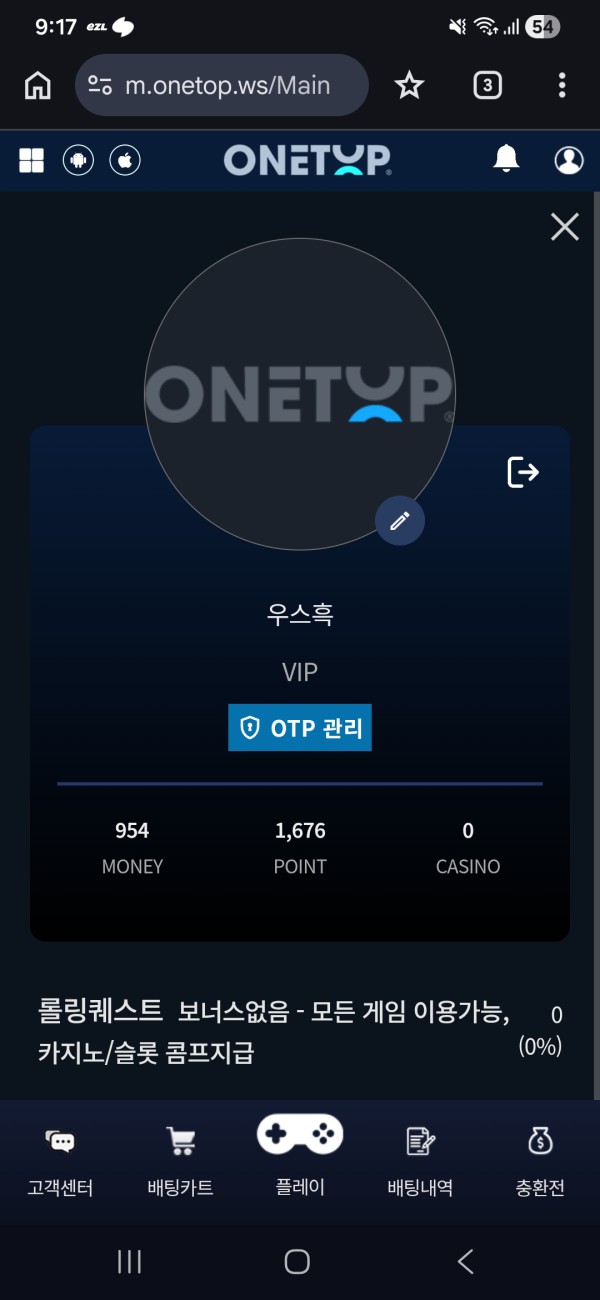Log out with the exit icon

pos(523,472)
